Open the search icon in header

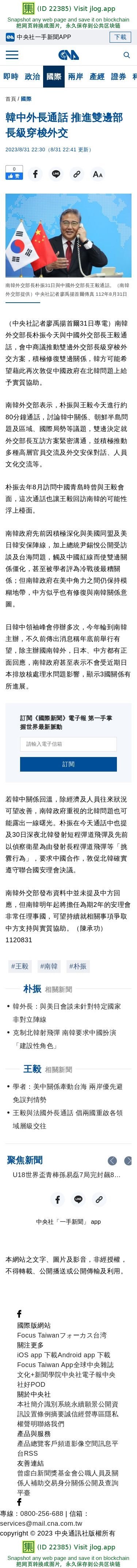(126, 55)
